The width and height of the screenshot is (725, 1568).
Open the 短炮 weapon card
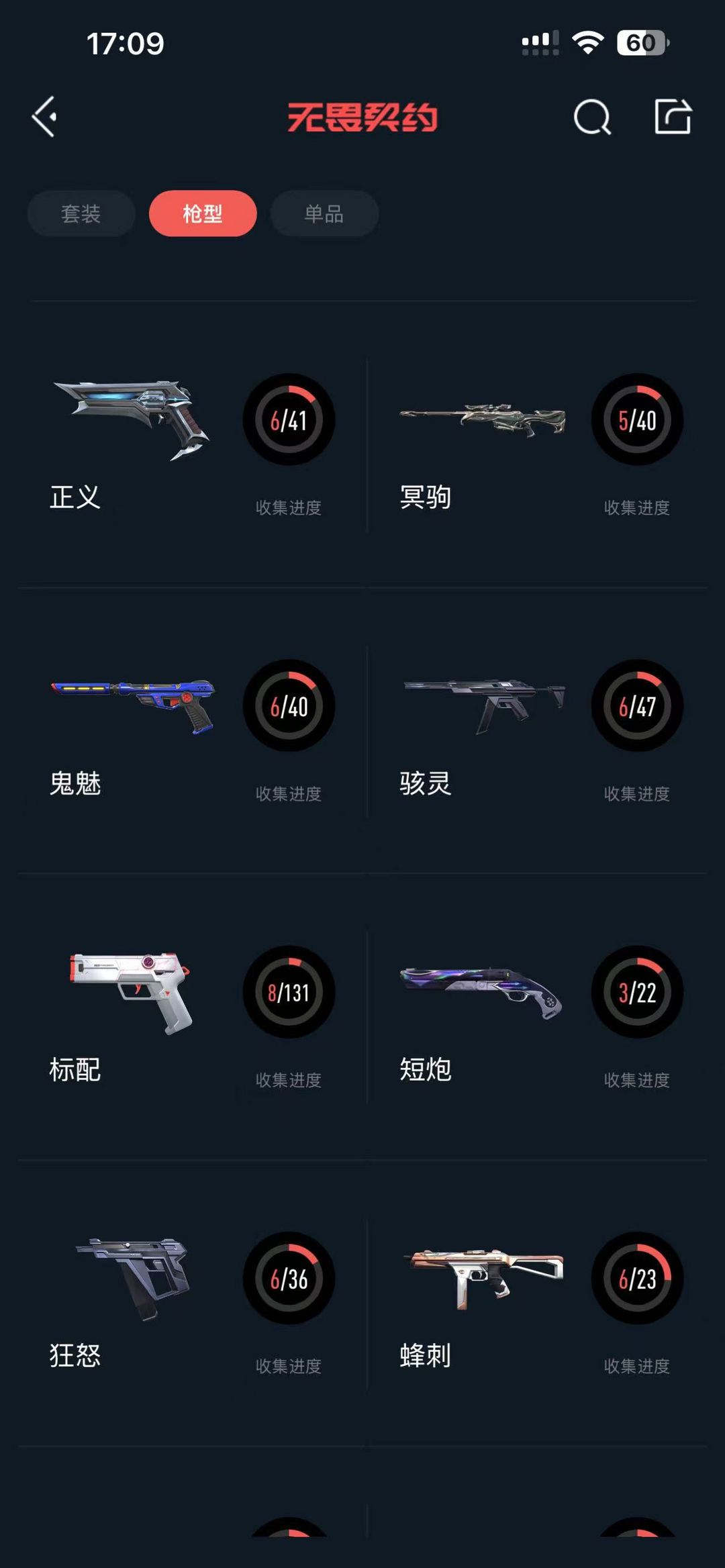coord(537,1016)
